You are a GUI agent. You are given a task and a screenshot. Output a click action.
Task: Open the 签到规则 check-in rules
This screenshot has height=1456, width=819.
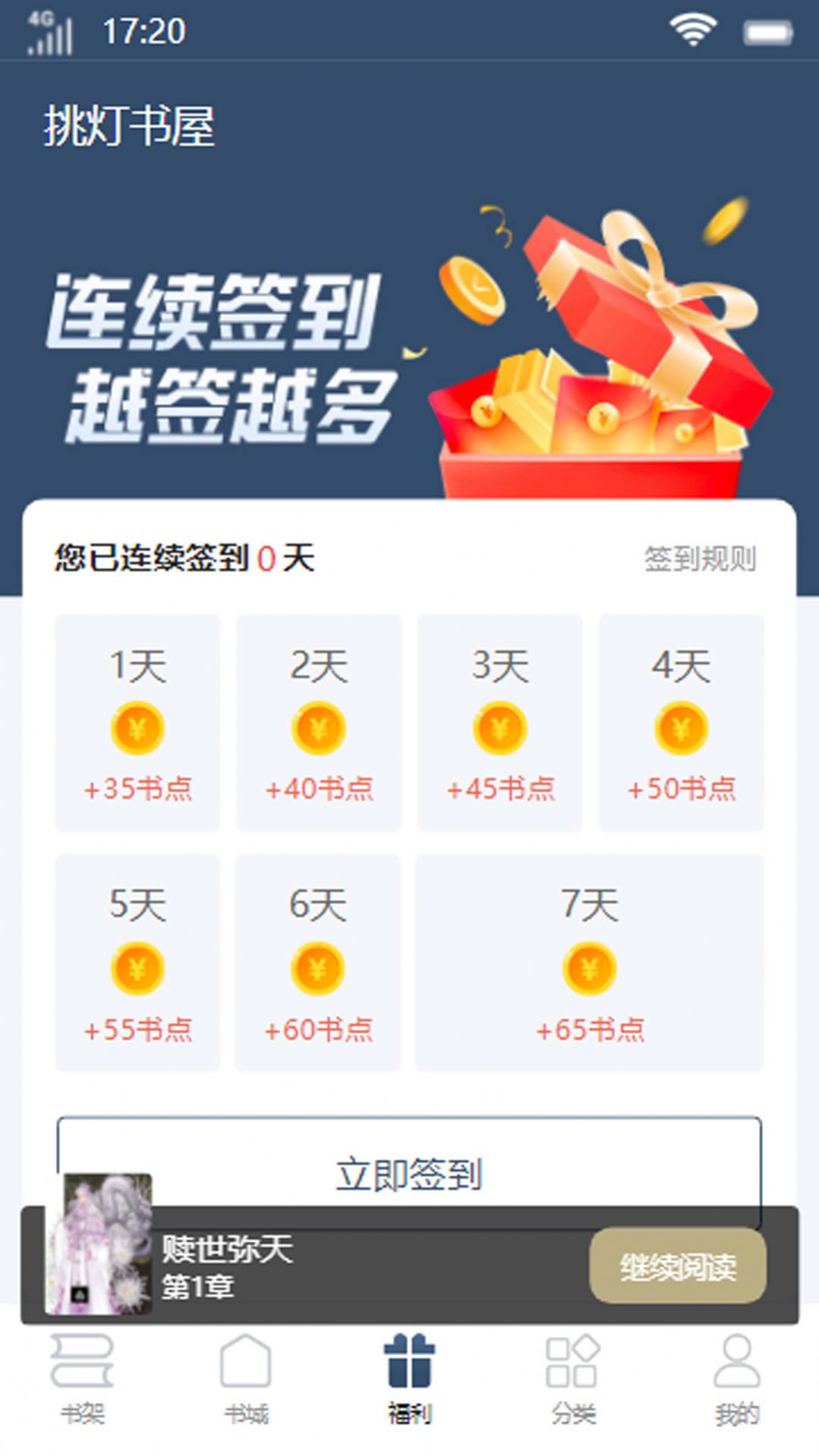click(x=700, y=559)
